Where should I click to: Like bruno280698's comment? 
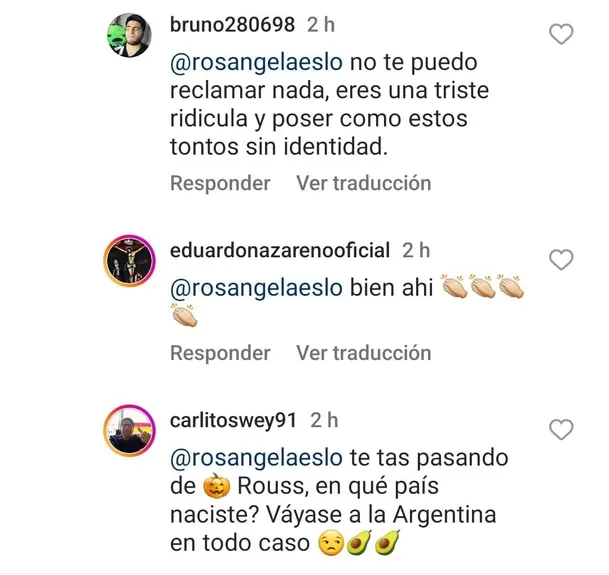click(x=562, y=35)
